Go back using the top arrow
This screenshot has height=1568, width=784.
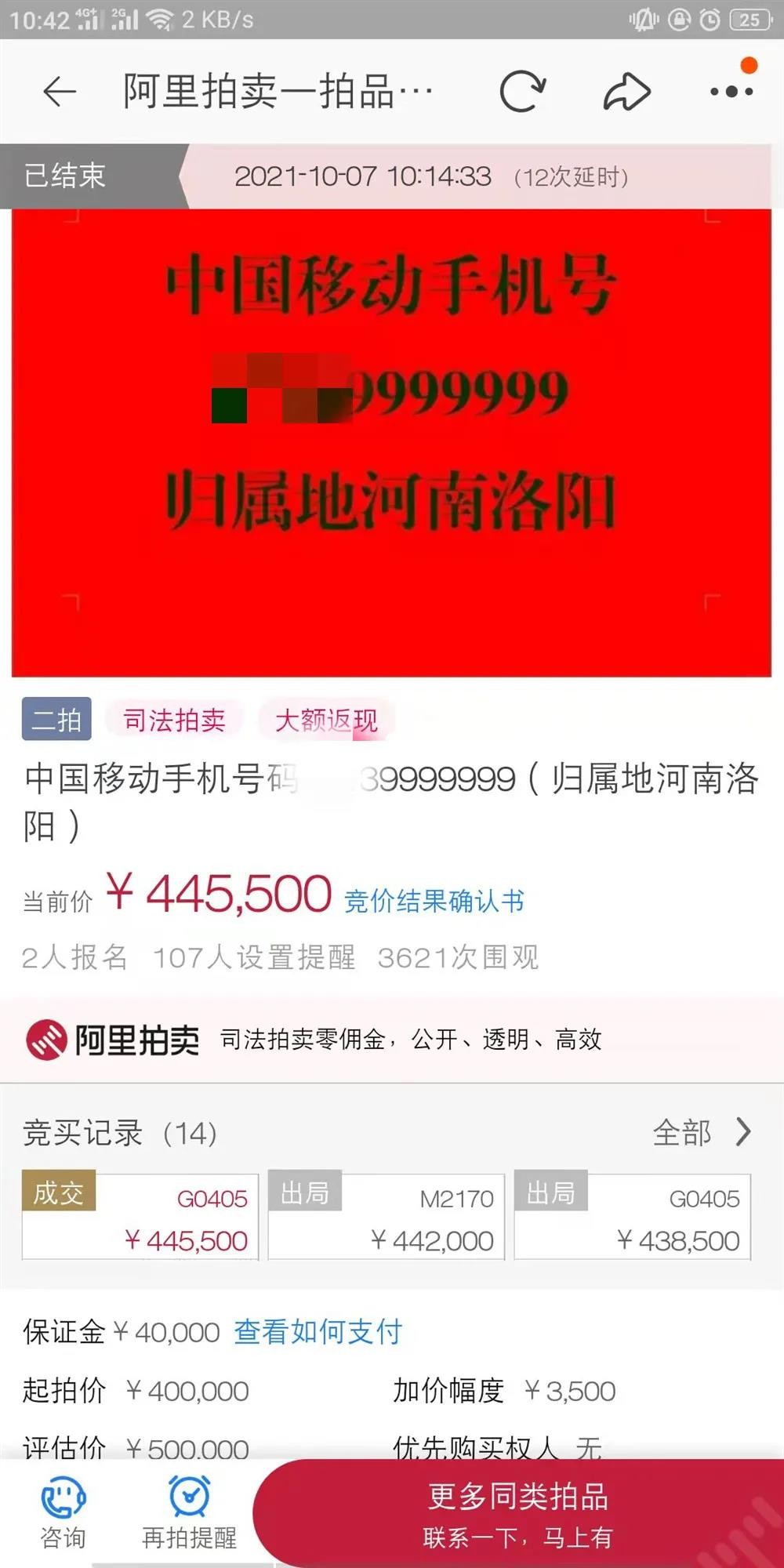point(59,92)
